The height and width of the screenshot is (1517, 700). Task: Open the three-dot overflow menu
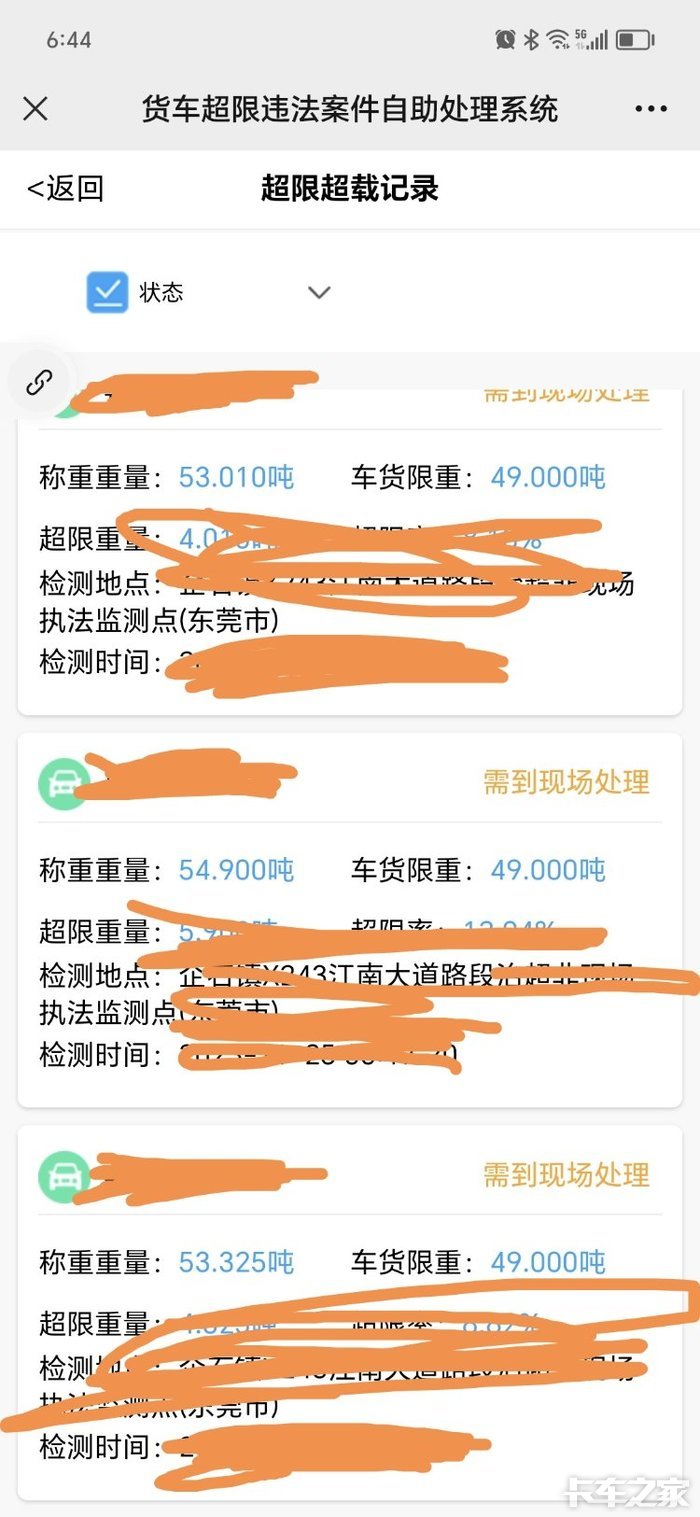(650, 109)
